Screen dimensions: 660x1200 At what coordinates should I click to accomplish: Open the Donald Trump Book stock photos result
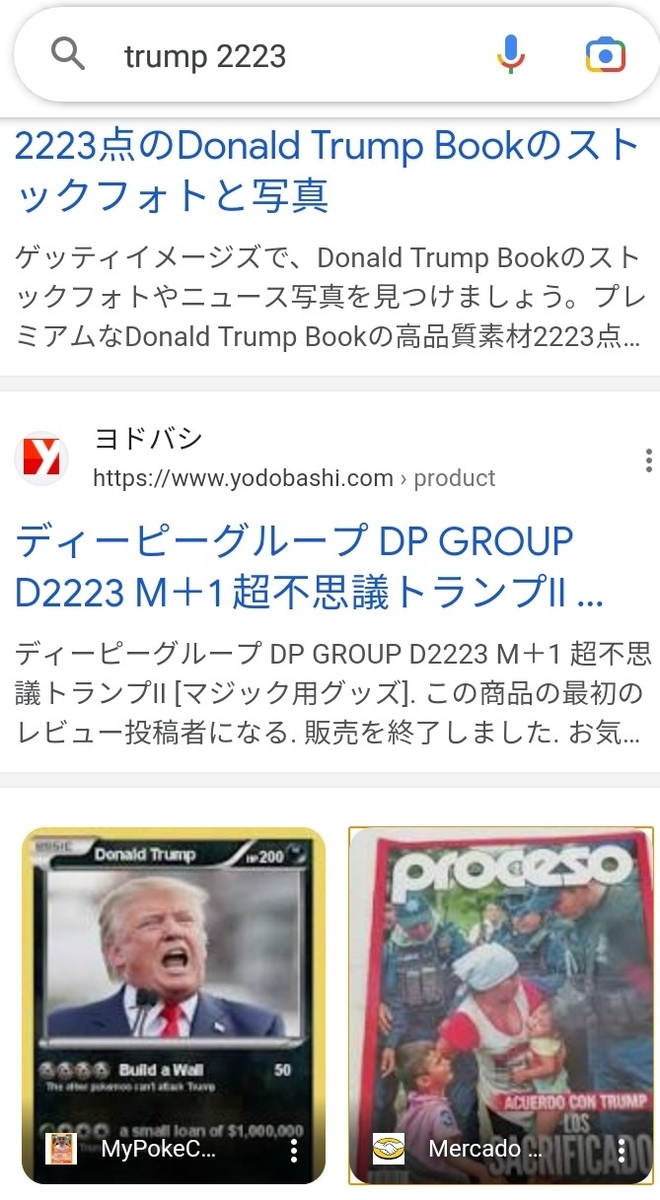(327, 171)
